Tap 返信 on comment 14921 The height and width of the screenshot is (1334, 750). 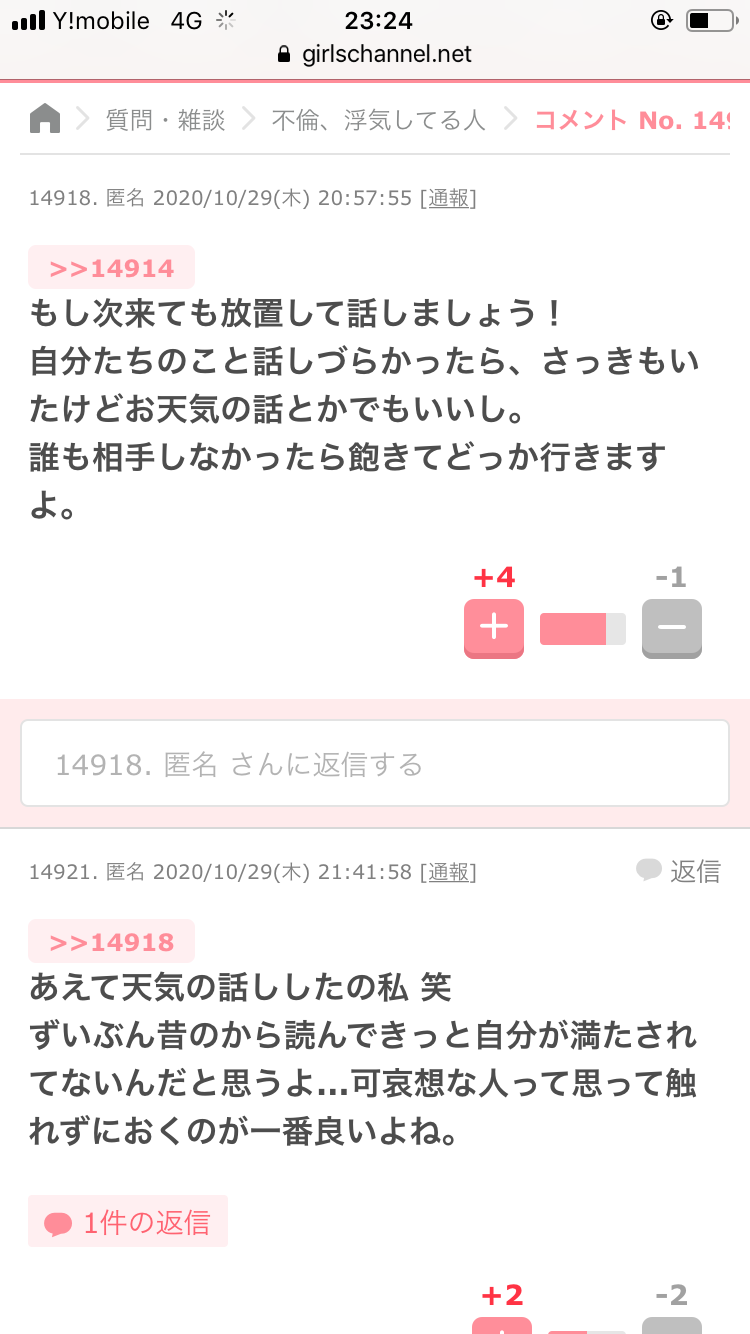[x=679, y=871]
